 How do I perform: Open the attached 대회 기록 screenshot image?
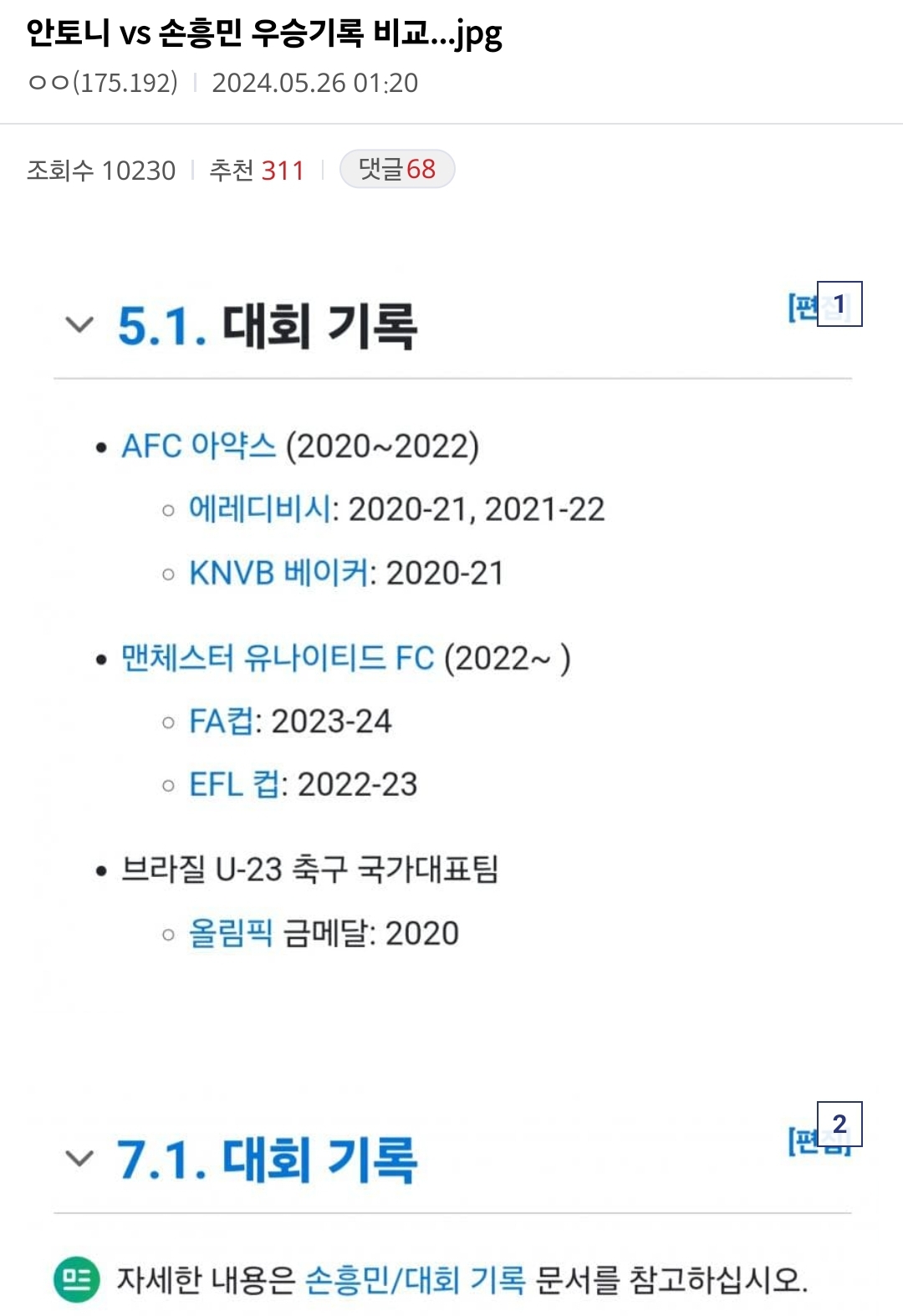click(x=451, y=752)
